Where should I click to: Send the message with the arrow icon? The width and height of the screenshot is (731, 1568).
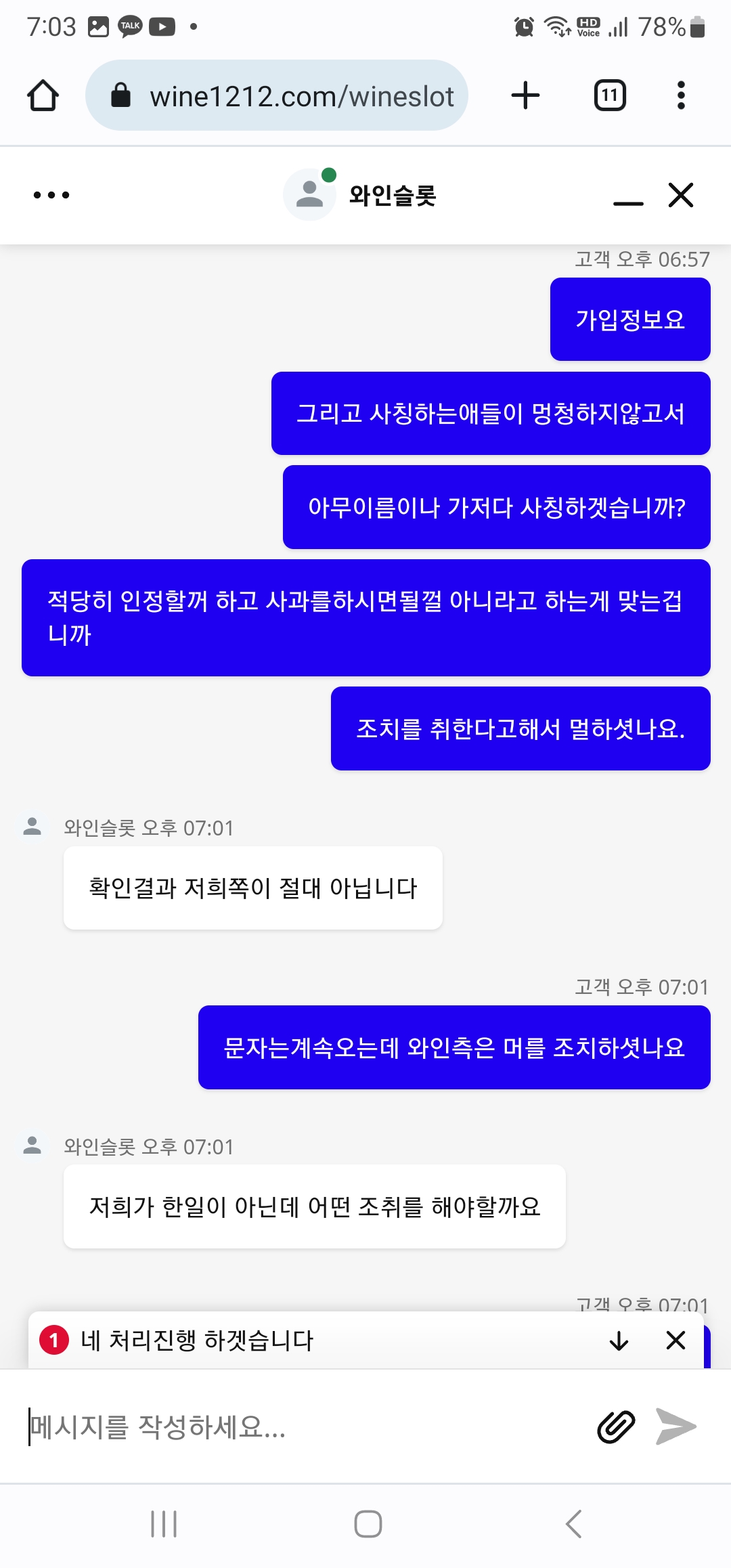tap(675, 1427)
